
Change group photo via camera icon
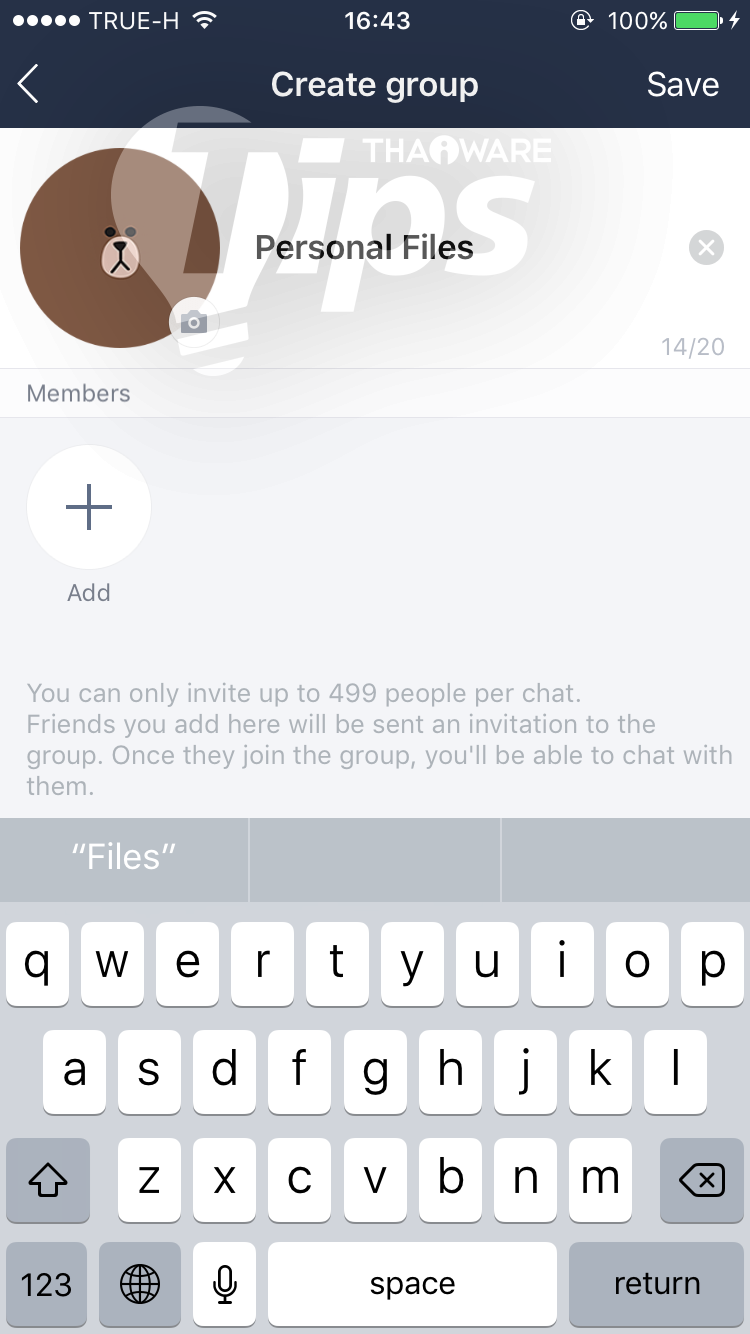[x=194, y=322]
